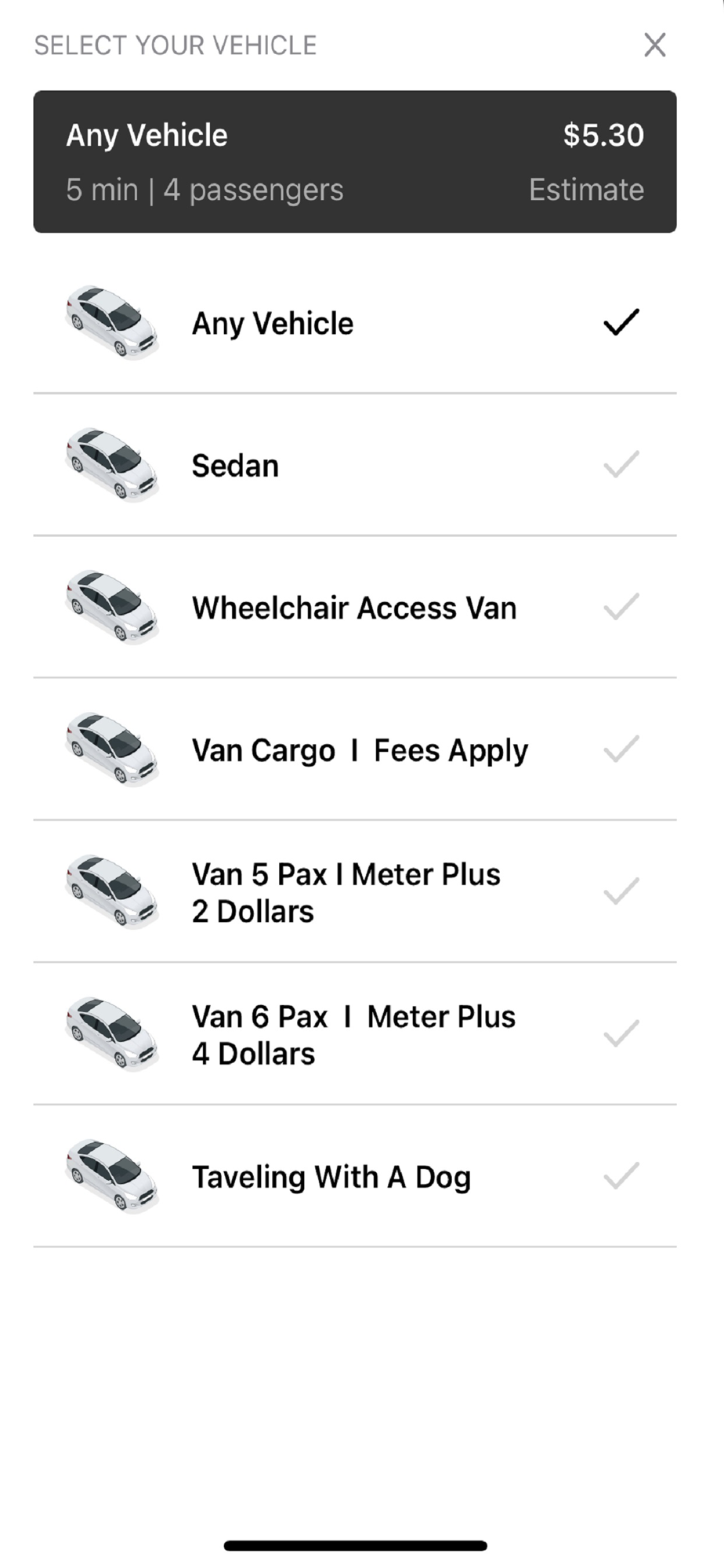This screenshot has width=724, height=1568.
Task: Select Van 6 Pax Meter Plus 4 Dollars
Action: [x=355, y=1034]
